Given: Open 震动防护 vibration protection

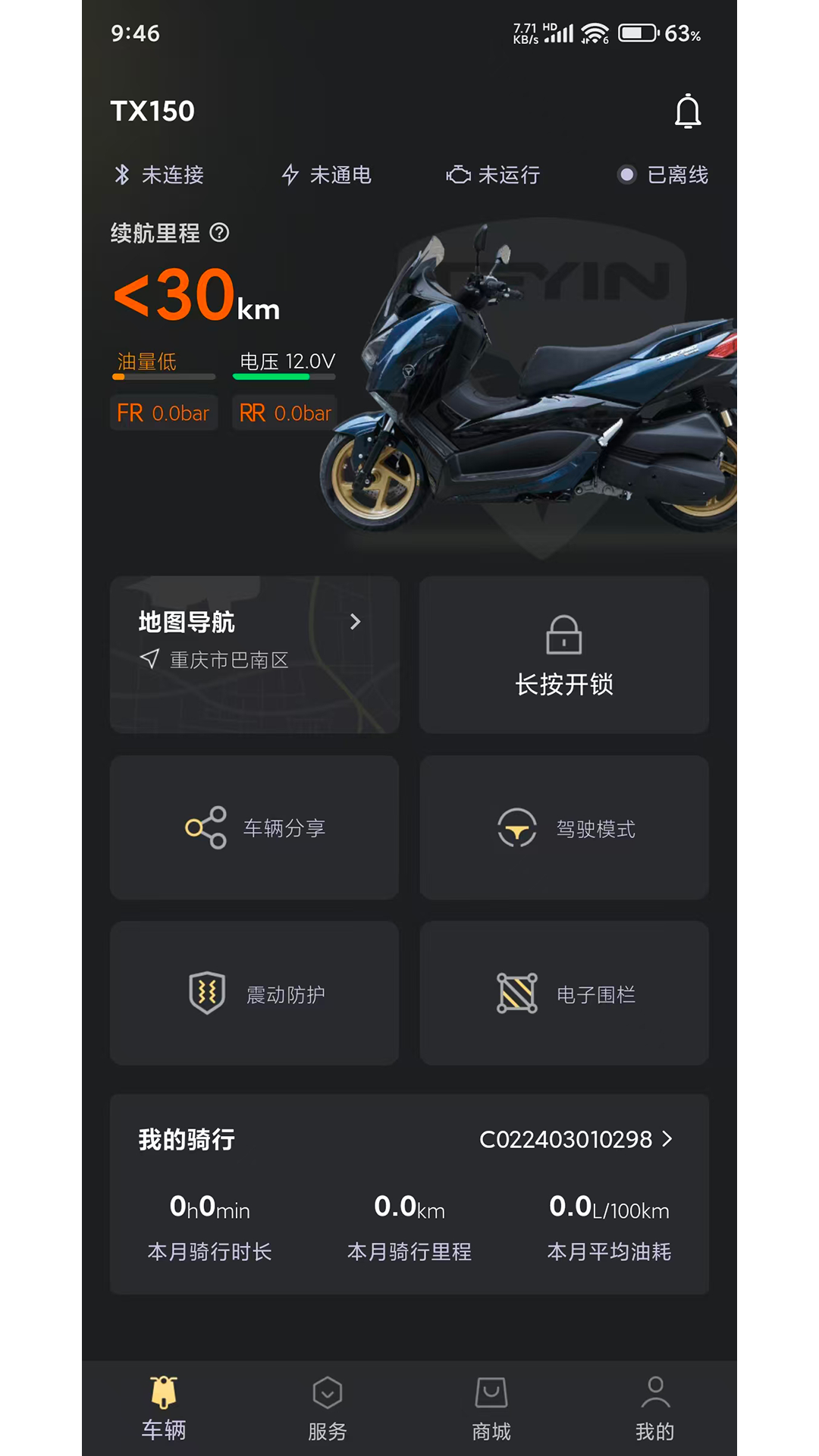Looking at the screenshot, I should pos(254,993).
